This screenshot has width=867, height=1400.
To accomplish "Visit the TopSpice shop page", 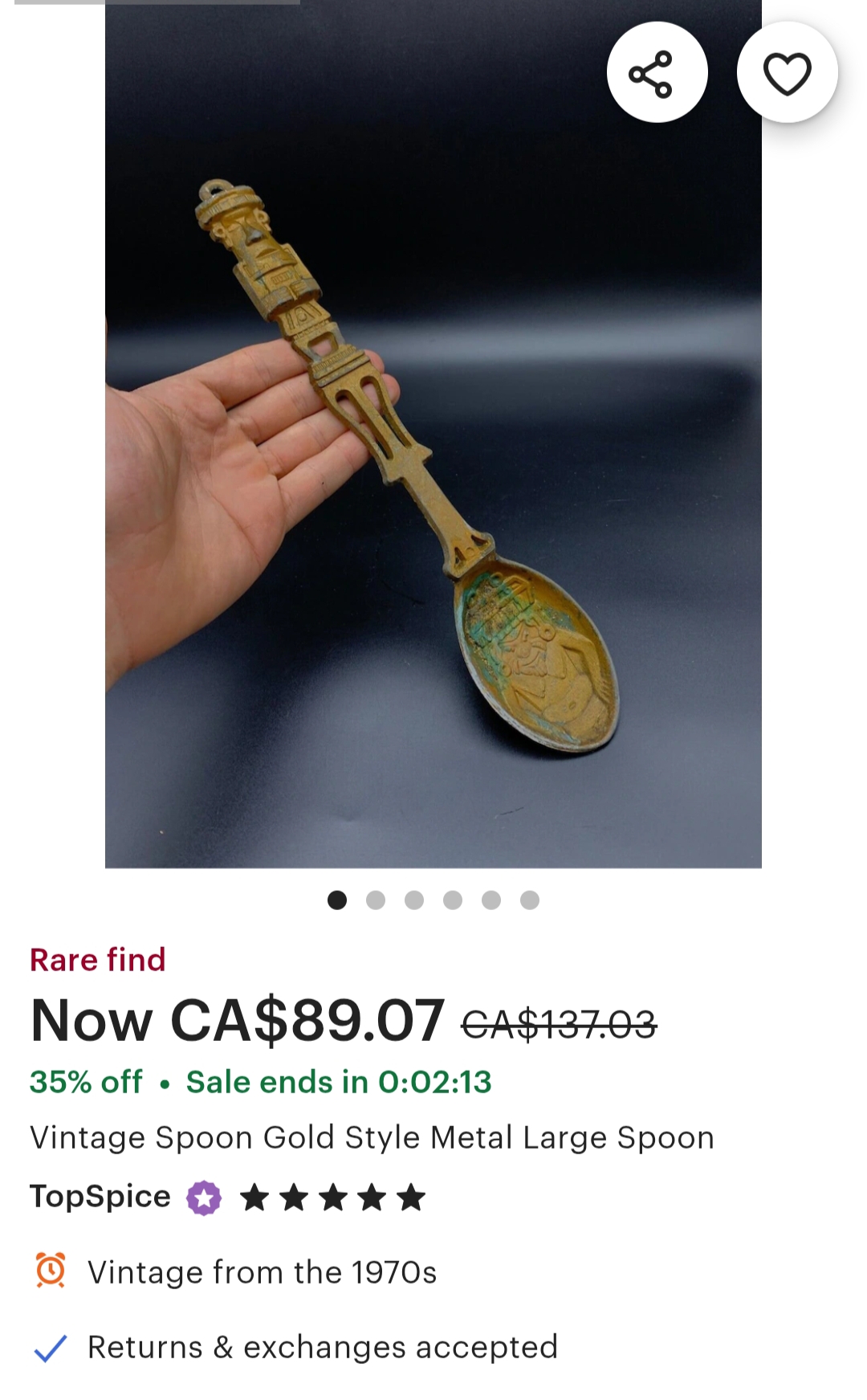I will [100, 1197].
